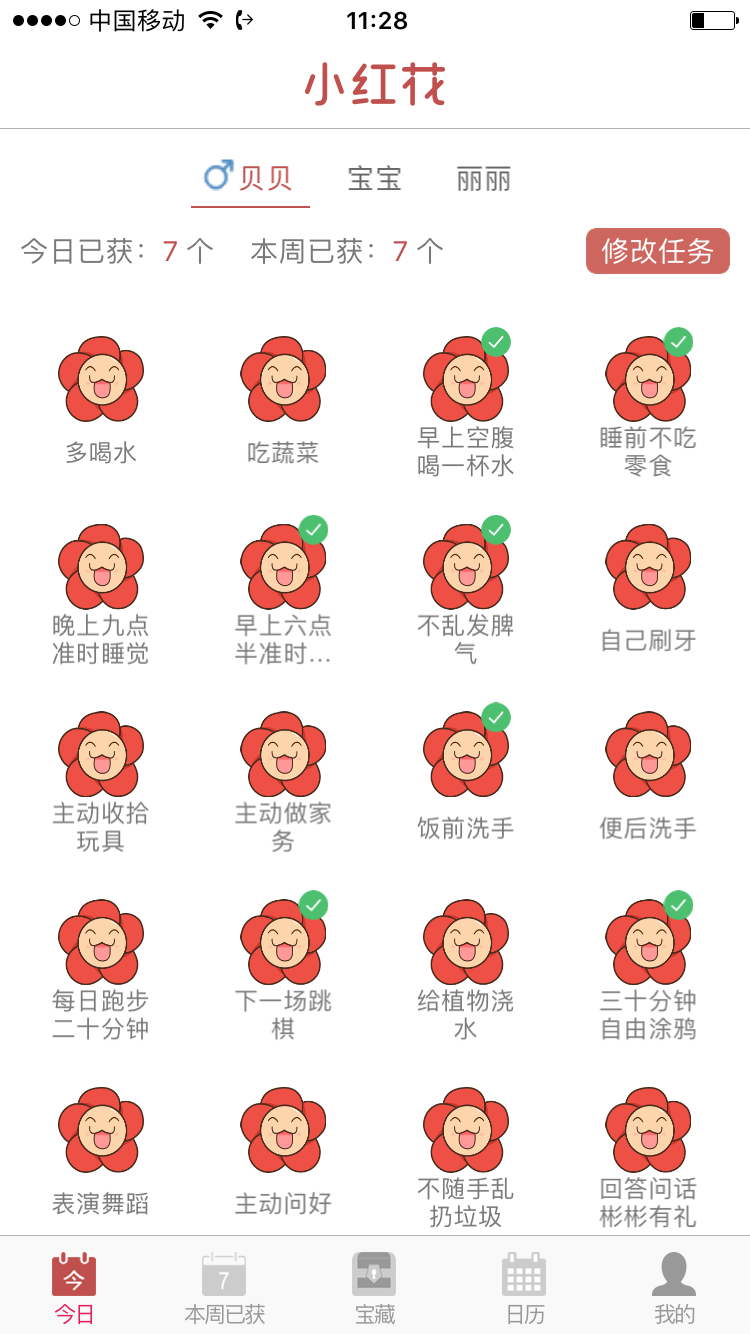The height and width of the screenshot is (1334, 750).
Task: Award a flower for 便后洗手
Action: click(648, 755)
